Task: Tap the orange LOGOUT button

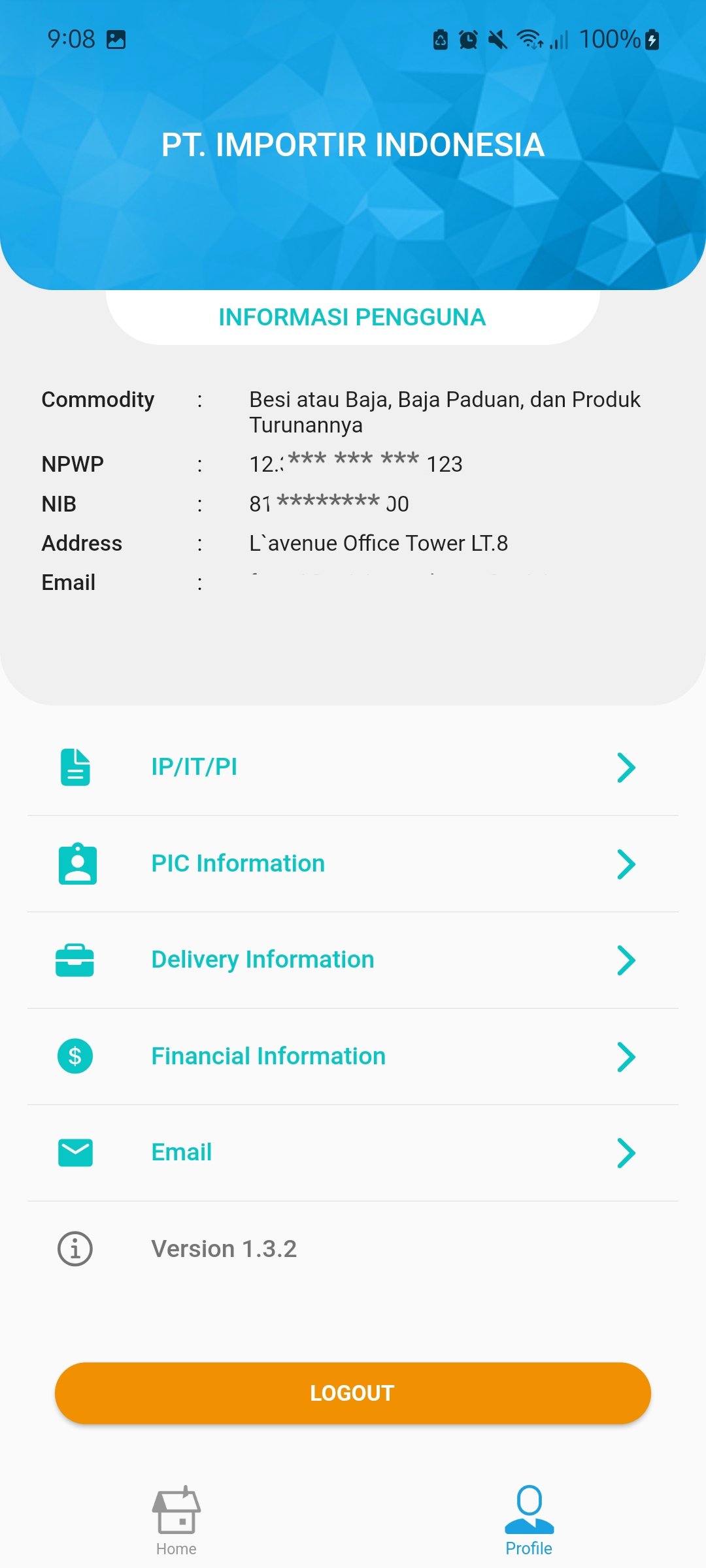Action: click(x=353, y=1393)
